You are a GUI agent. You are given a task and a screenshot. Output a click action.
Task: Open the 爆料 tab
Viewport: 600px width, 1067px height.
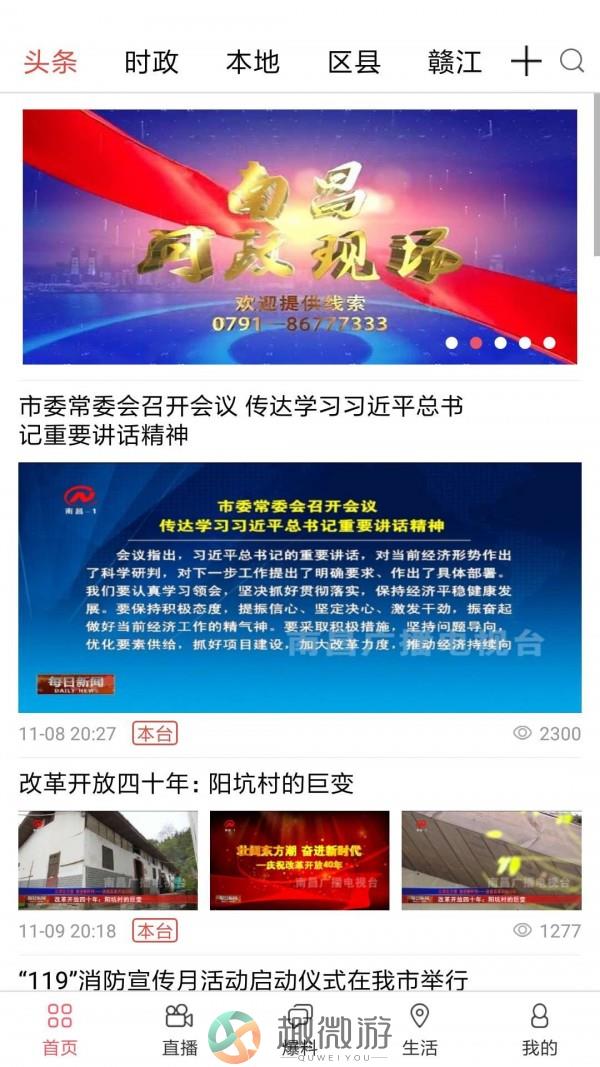pyautogui.click(x=299, y=1030)
